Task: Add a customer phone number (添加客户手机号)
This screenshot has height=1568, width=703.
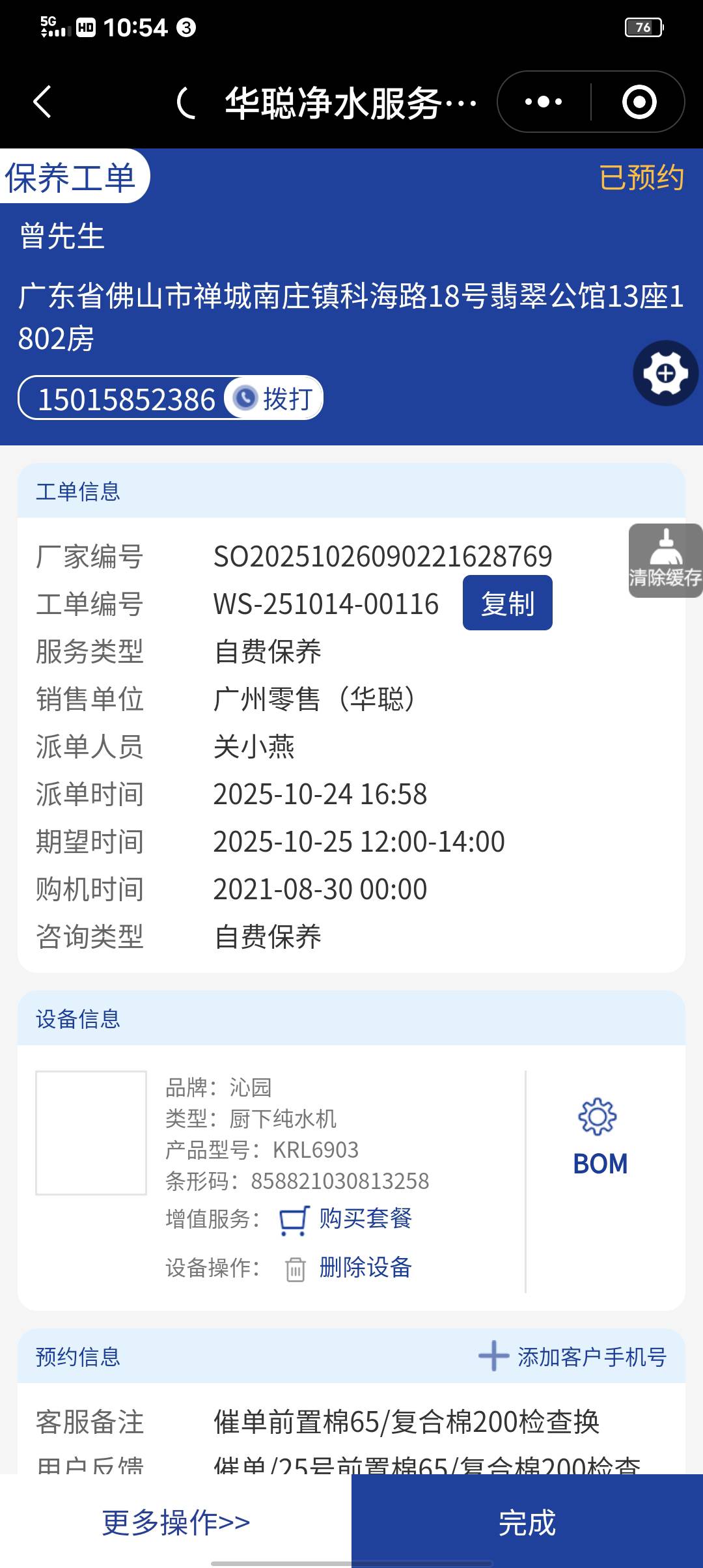Action: tap(573, 1357)
